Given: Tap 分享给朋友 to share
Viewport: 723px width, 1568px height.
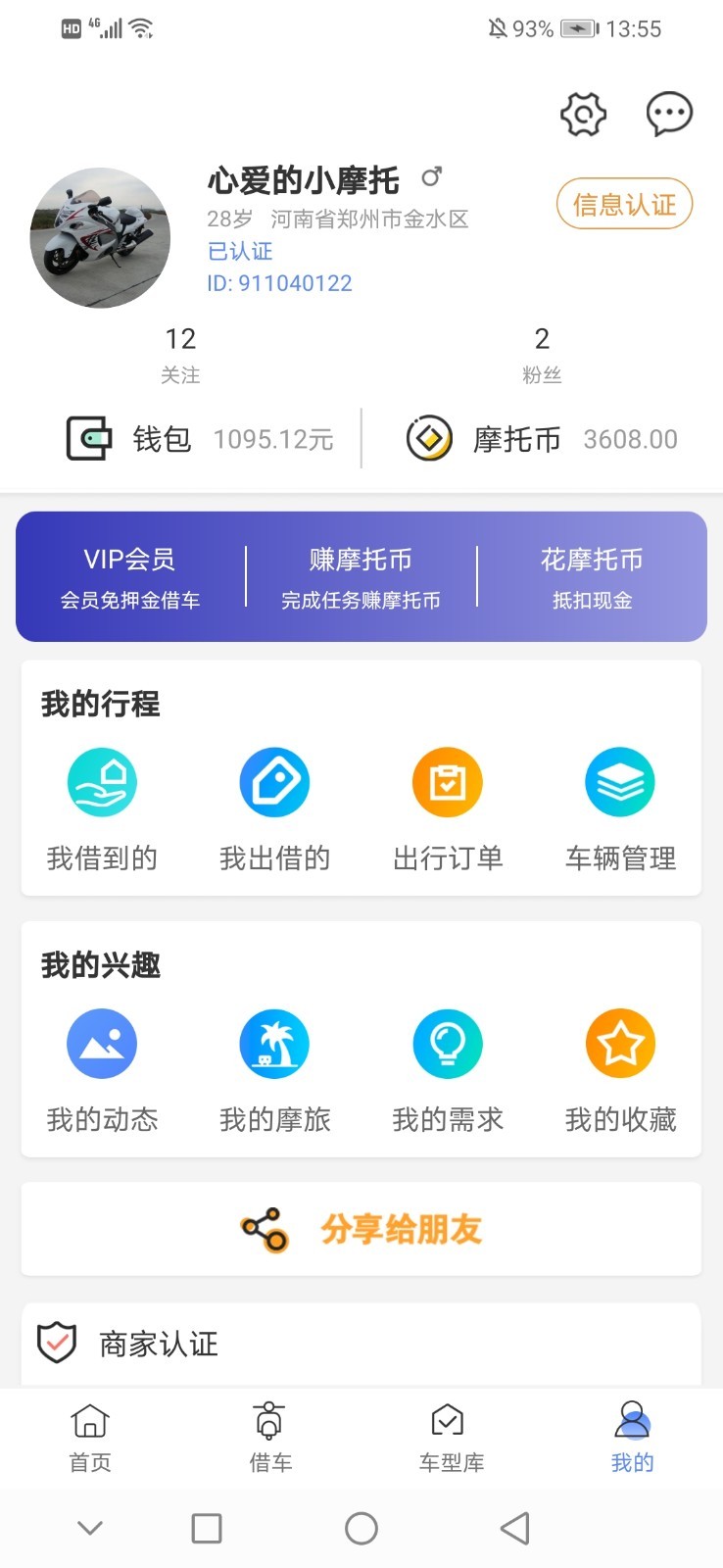Looking at the screenshot, I should 361,1229.
